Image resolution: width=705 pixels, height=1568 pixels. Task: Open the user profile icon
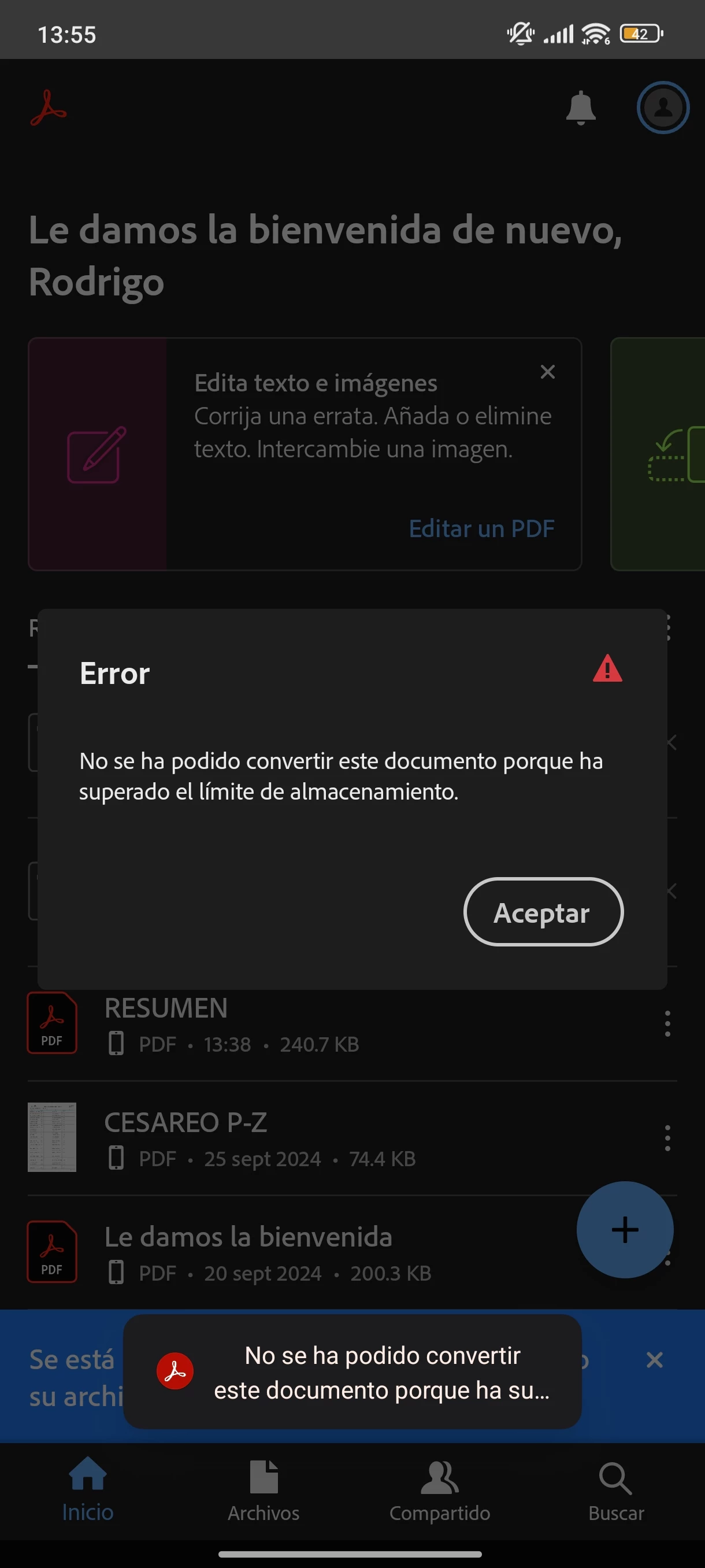coord(662,108)
